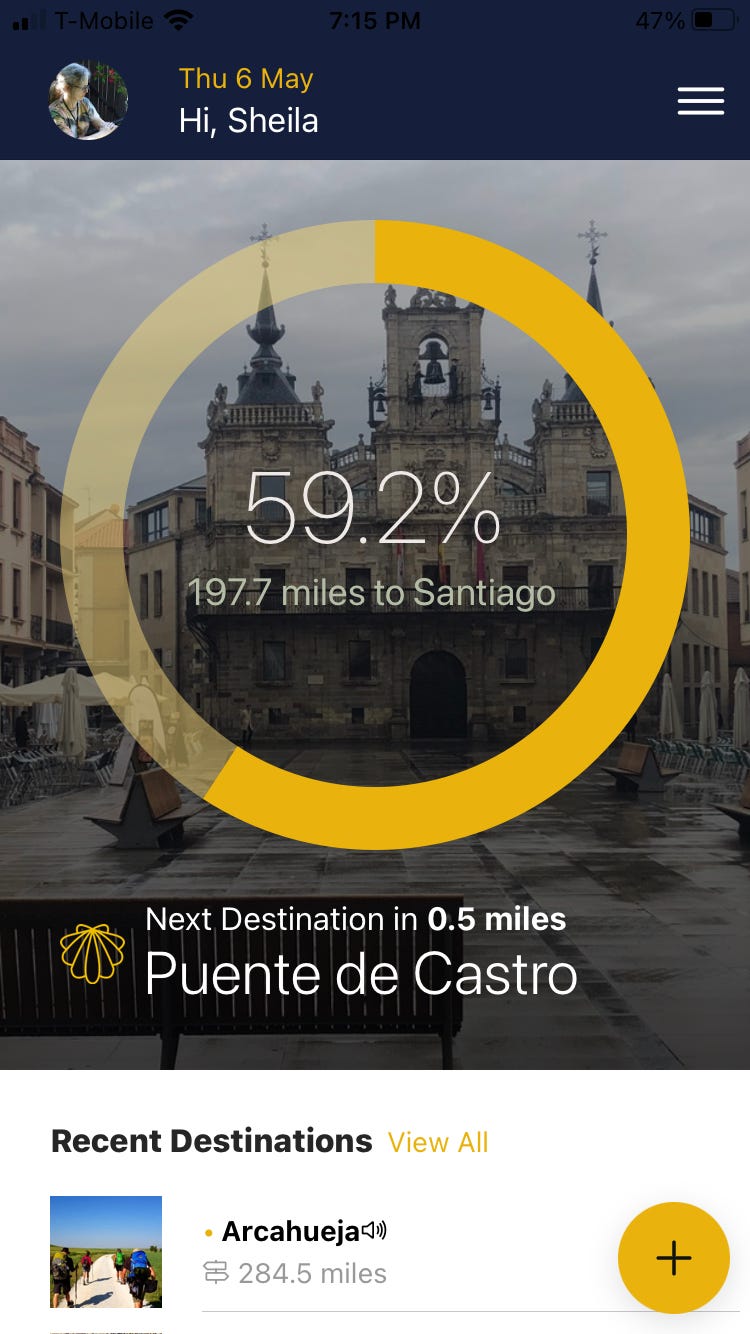The height and width of the screenshot is (1334, 750).
Task: Open the hamburger menu
Action: (x=700, y=101)
